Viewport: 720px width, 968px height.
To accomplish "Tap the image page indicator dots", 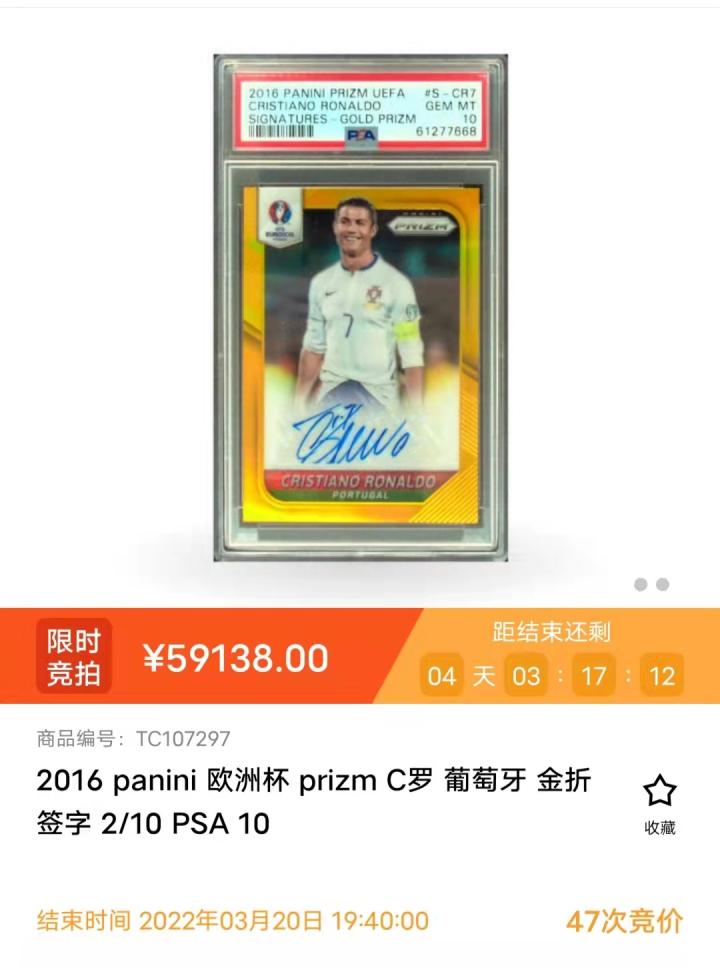I will click(x=651, y=585).
